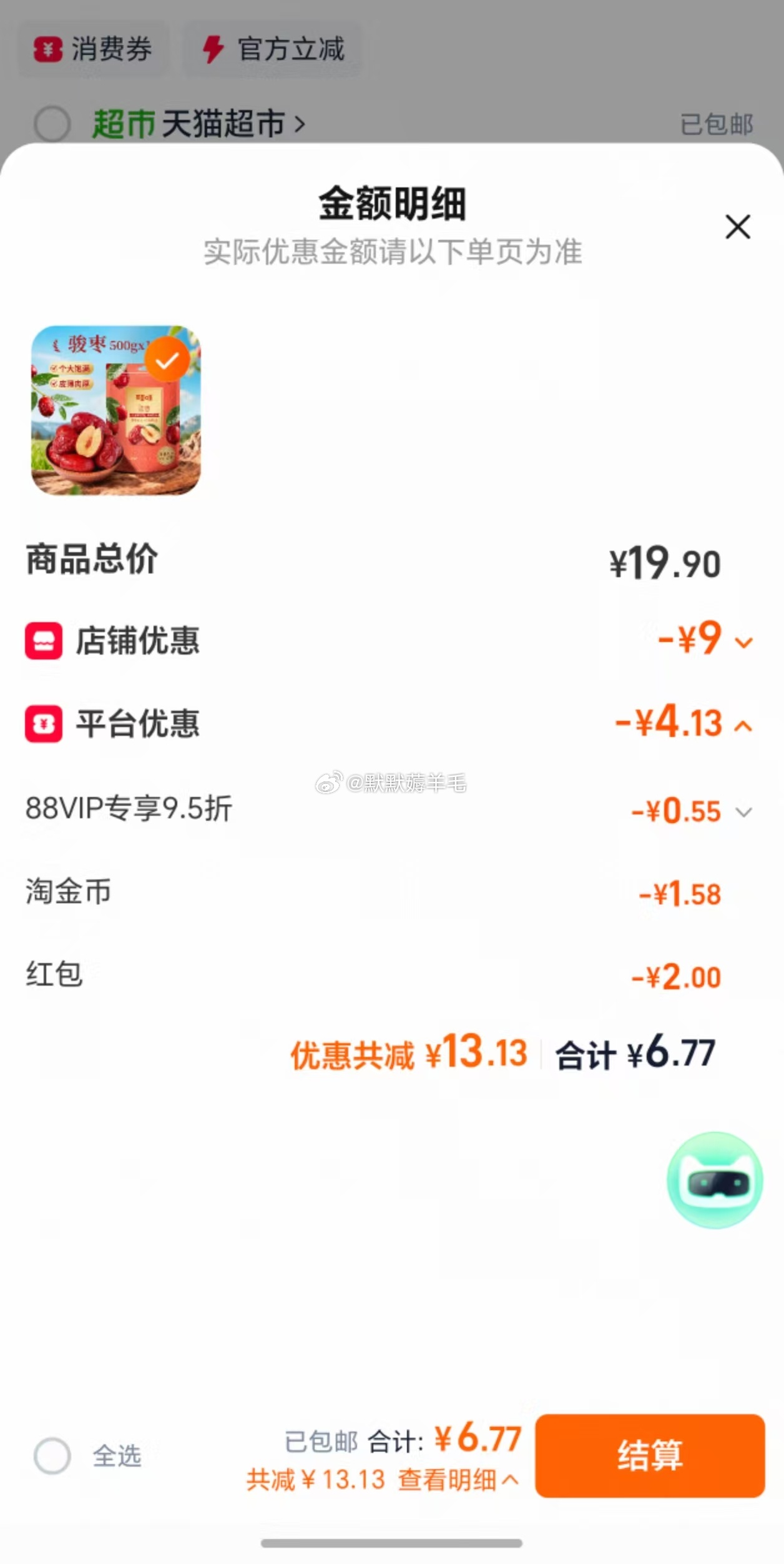Toggle the 全选 select-all checkbox
The height and width of the screenshot is (1564, 784).
tap(52, 1456)
